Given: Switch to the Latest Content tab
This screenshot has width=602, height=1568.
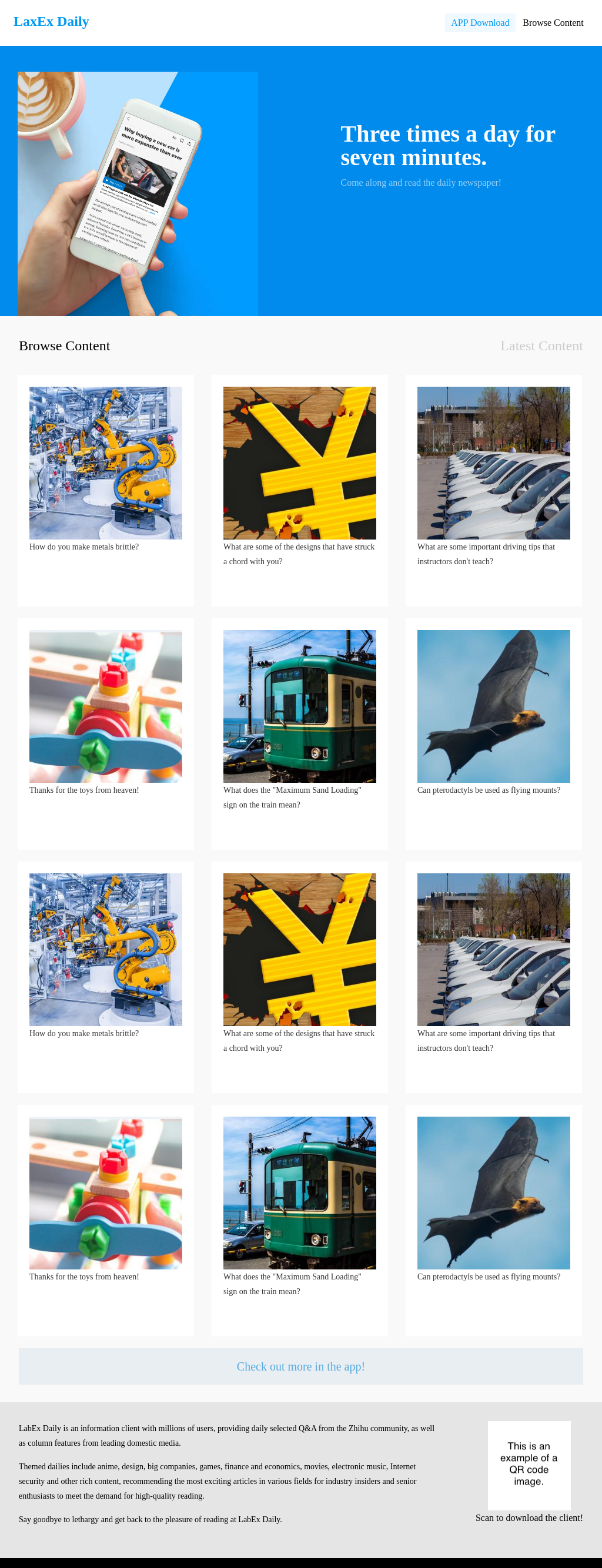Looking at the screenshot, I should [540, 346].
